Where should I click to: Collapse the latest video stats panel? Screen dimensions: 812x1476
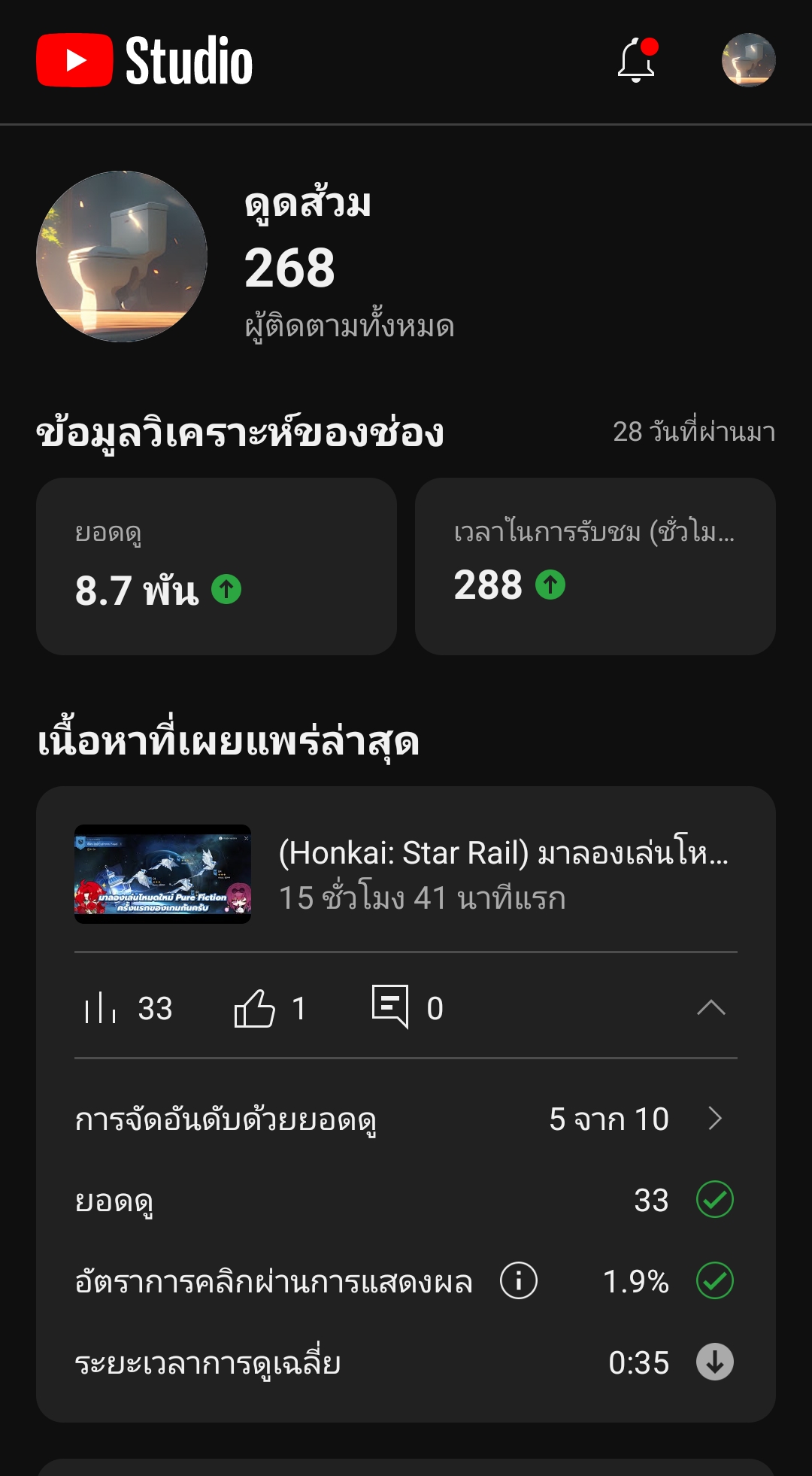[x=710, y=1008]
